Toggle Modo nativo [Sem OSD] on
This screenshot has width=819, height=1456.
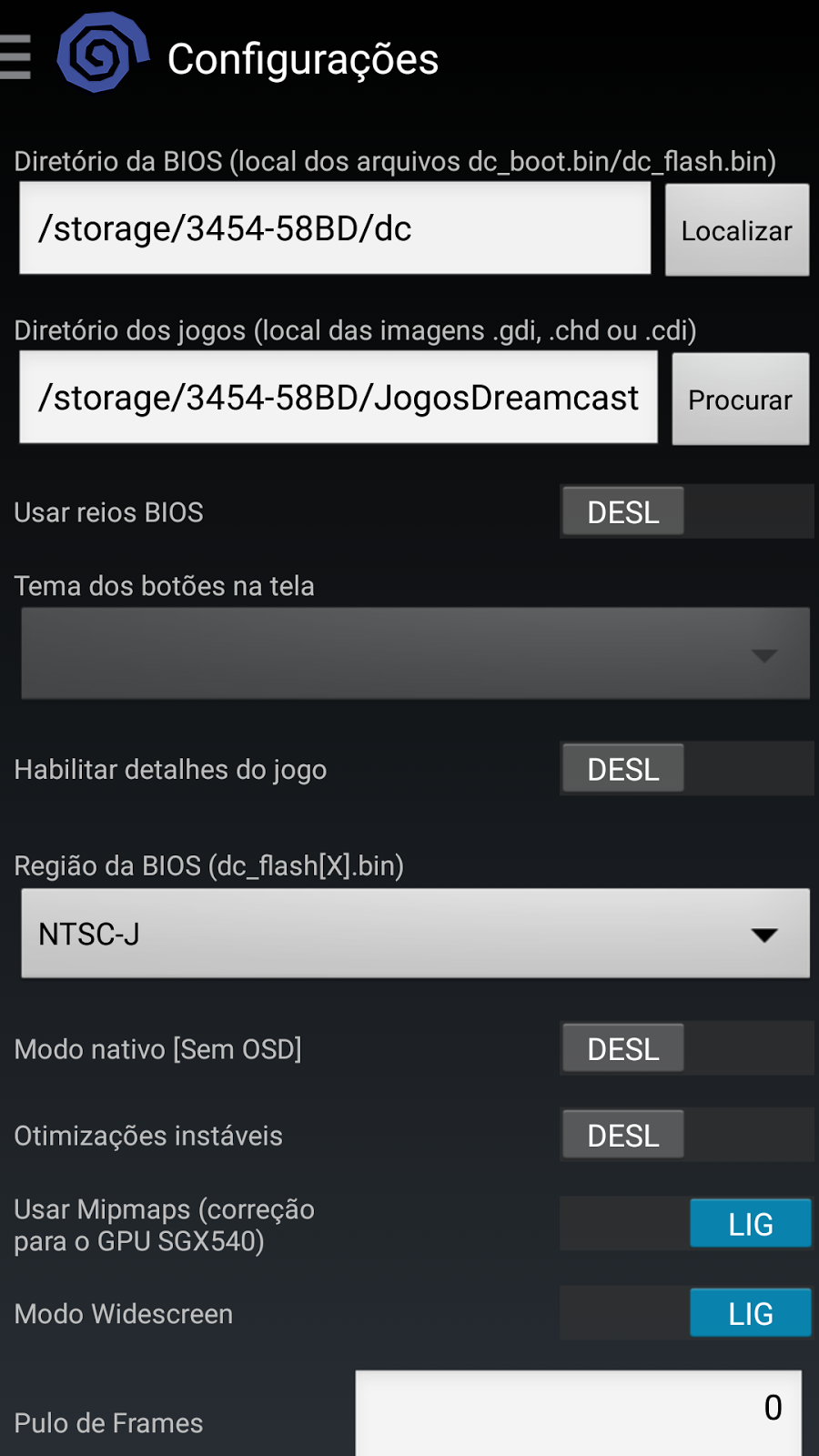pyautogui.click(x=686, y=1048)
